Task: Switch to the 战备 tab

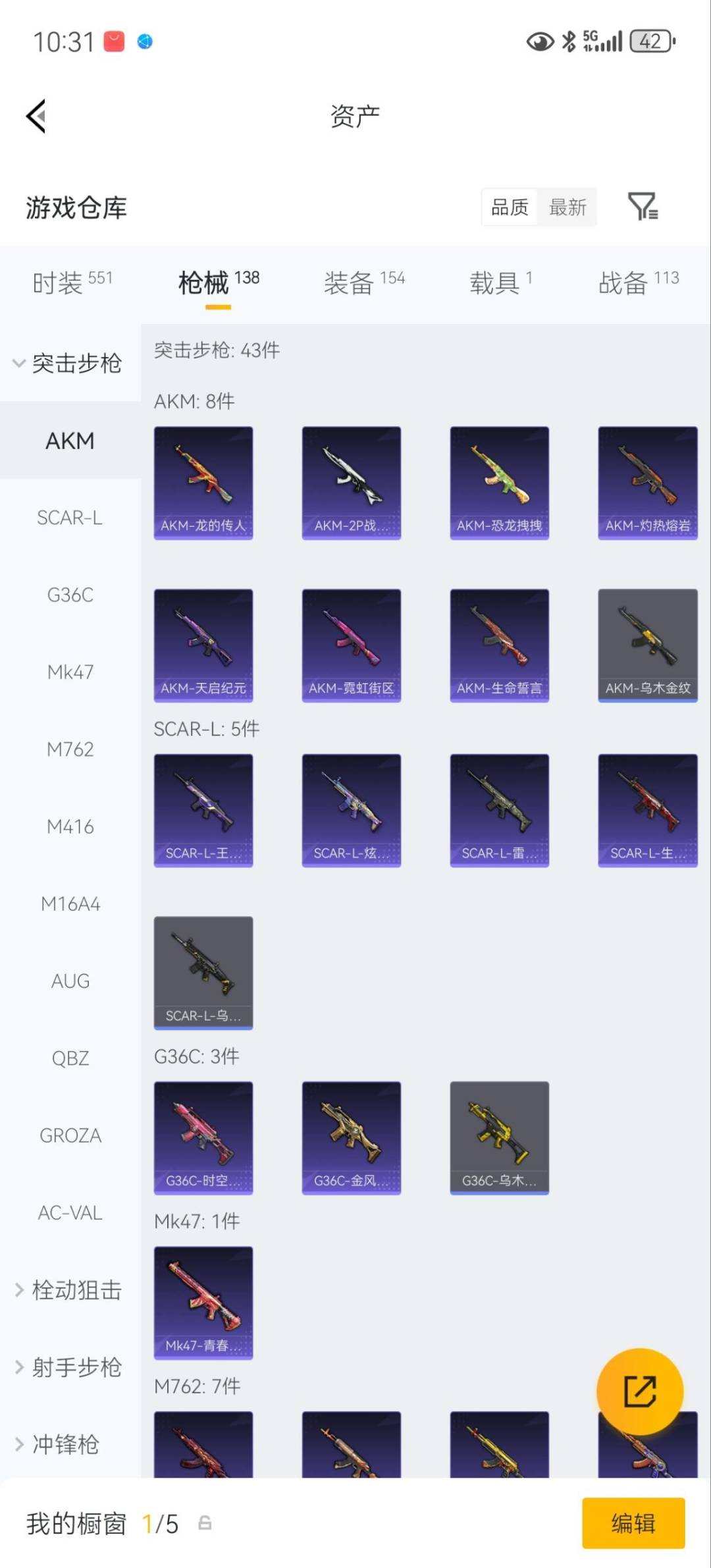Action: [x=638, y=283]
